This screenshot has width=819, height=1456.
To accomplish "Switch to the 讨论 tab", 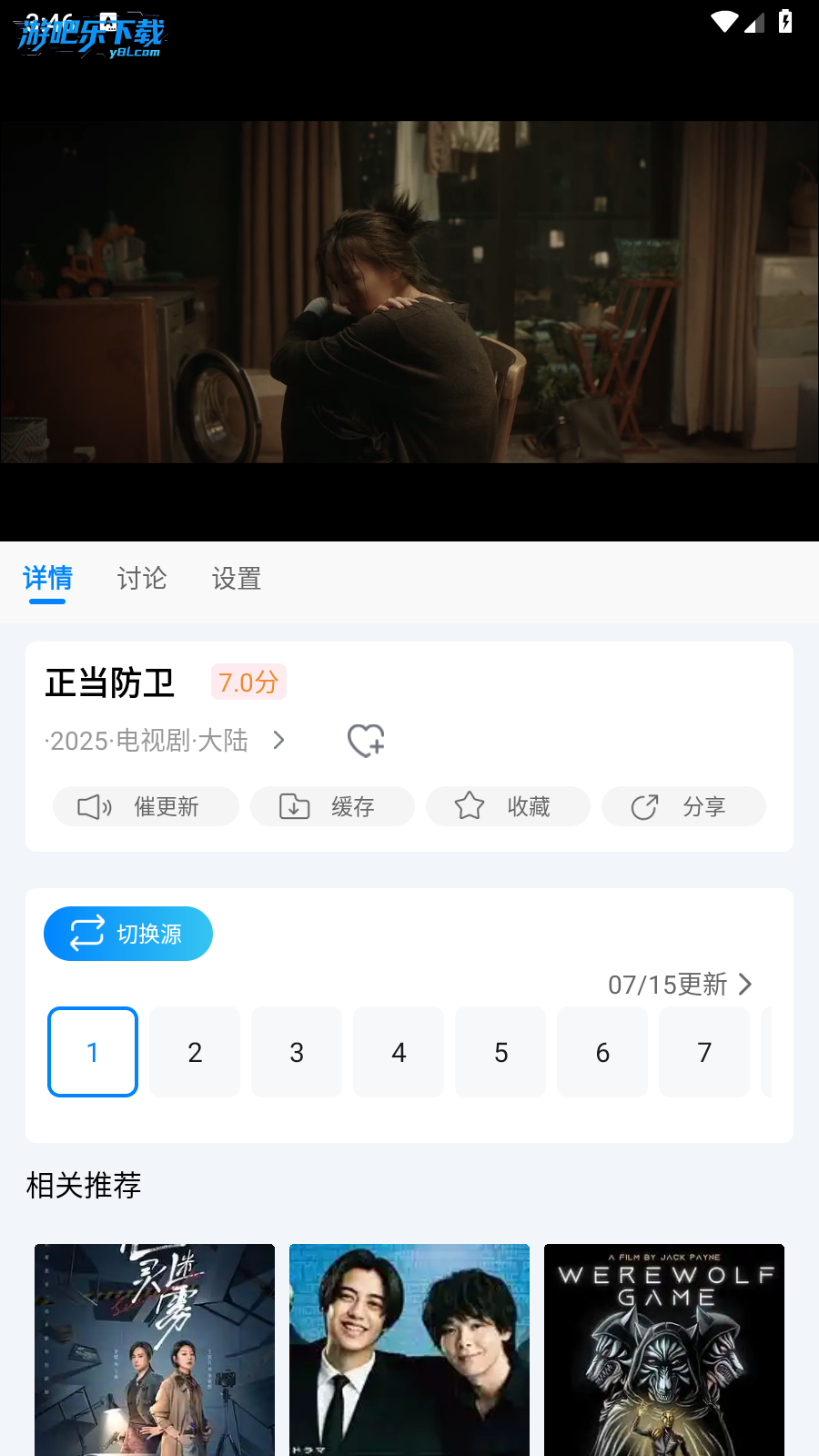I will pos(142,579).
